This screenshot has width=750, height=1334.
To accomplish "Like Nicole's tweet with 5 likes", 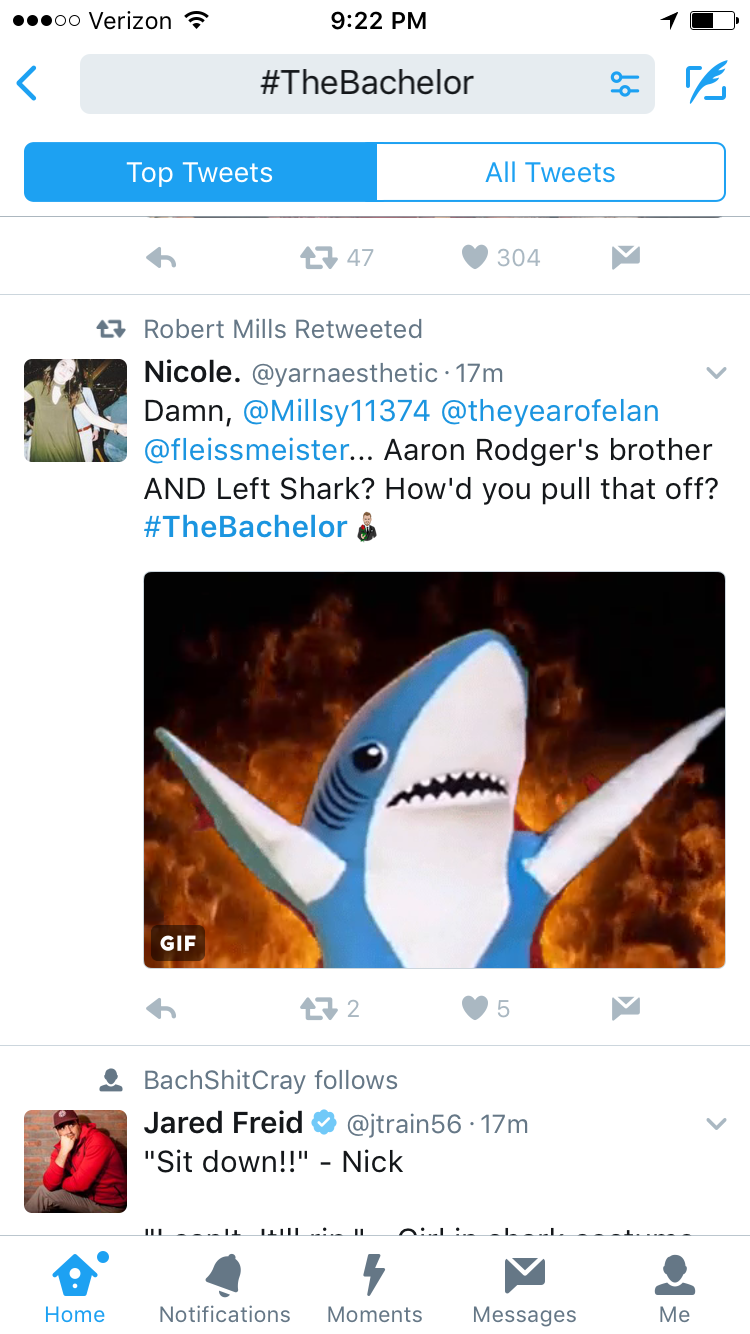I will coord(475,1009).
